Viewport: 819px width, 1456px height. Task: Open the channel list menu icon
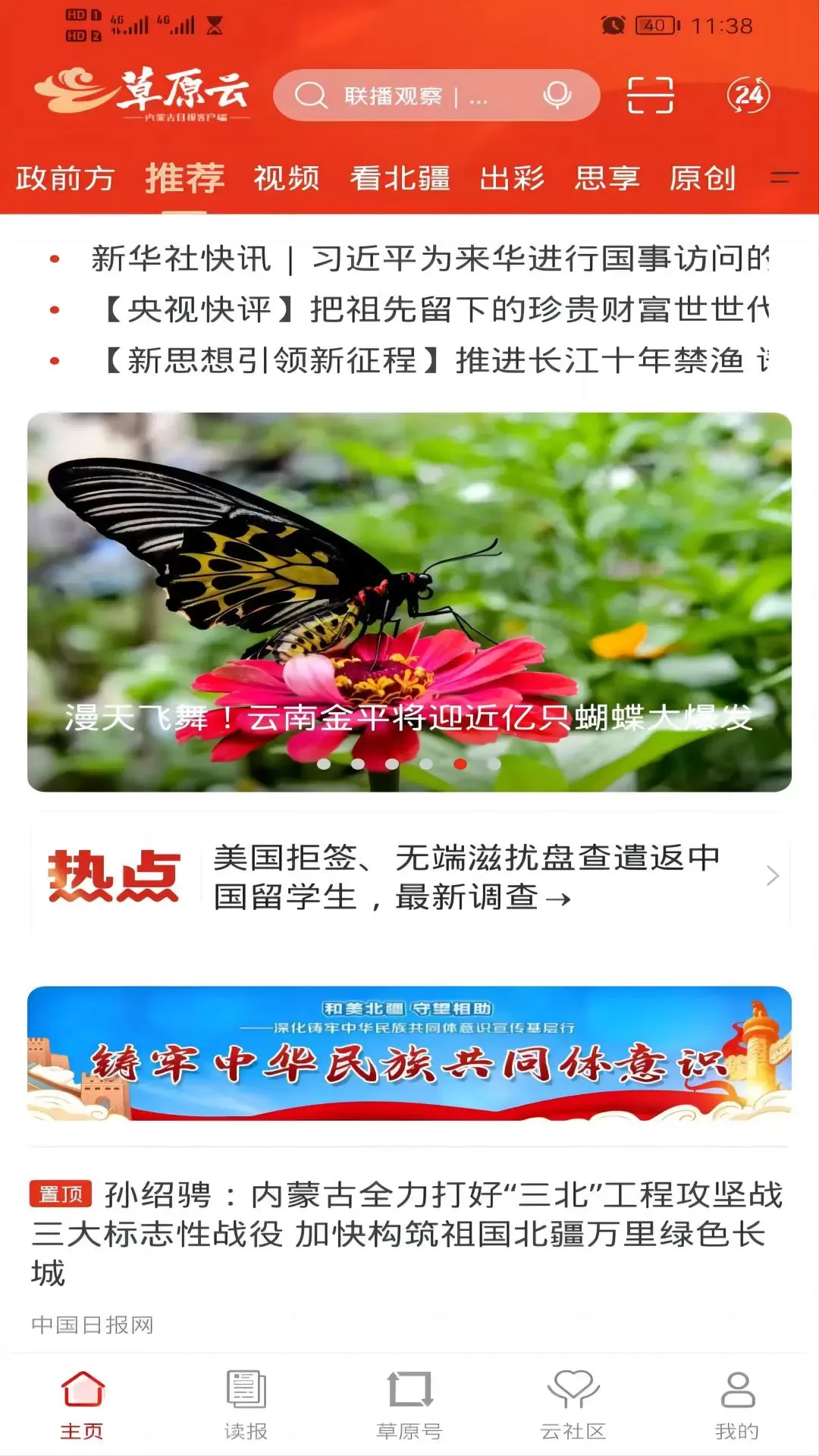pyautogui.click(x=784, y=179)
